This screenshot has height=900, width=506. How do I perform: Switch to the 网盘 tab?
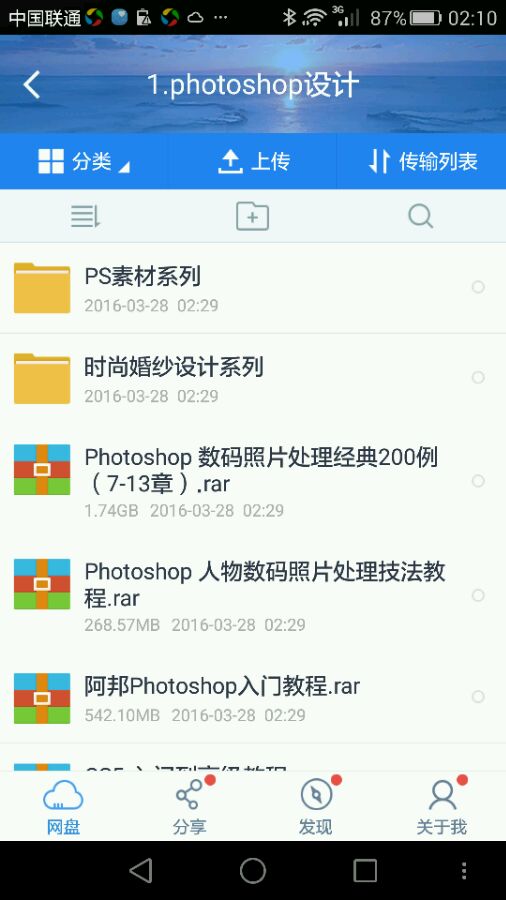coord(63,806)
